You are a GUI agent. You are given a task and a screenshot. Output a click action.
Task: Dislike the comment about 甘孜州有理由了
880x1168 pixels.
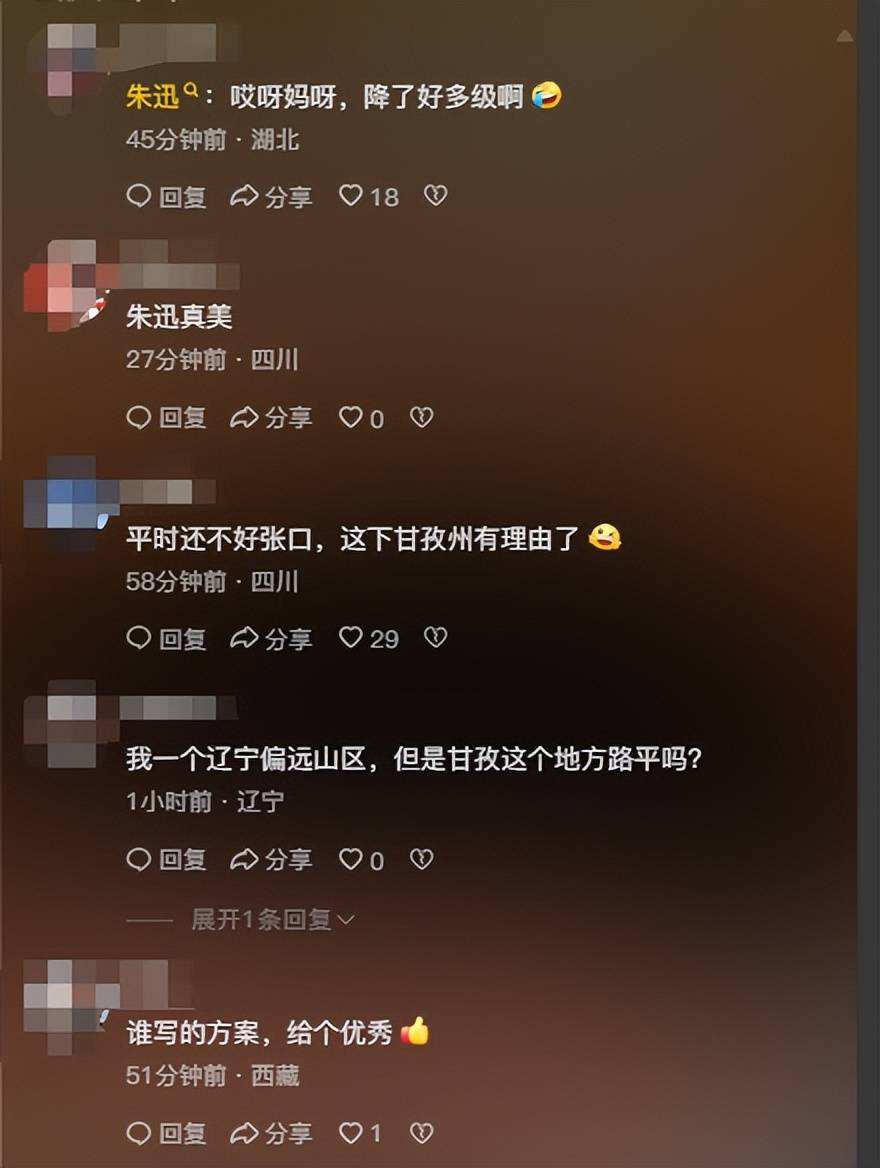tap(435, 638)
